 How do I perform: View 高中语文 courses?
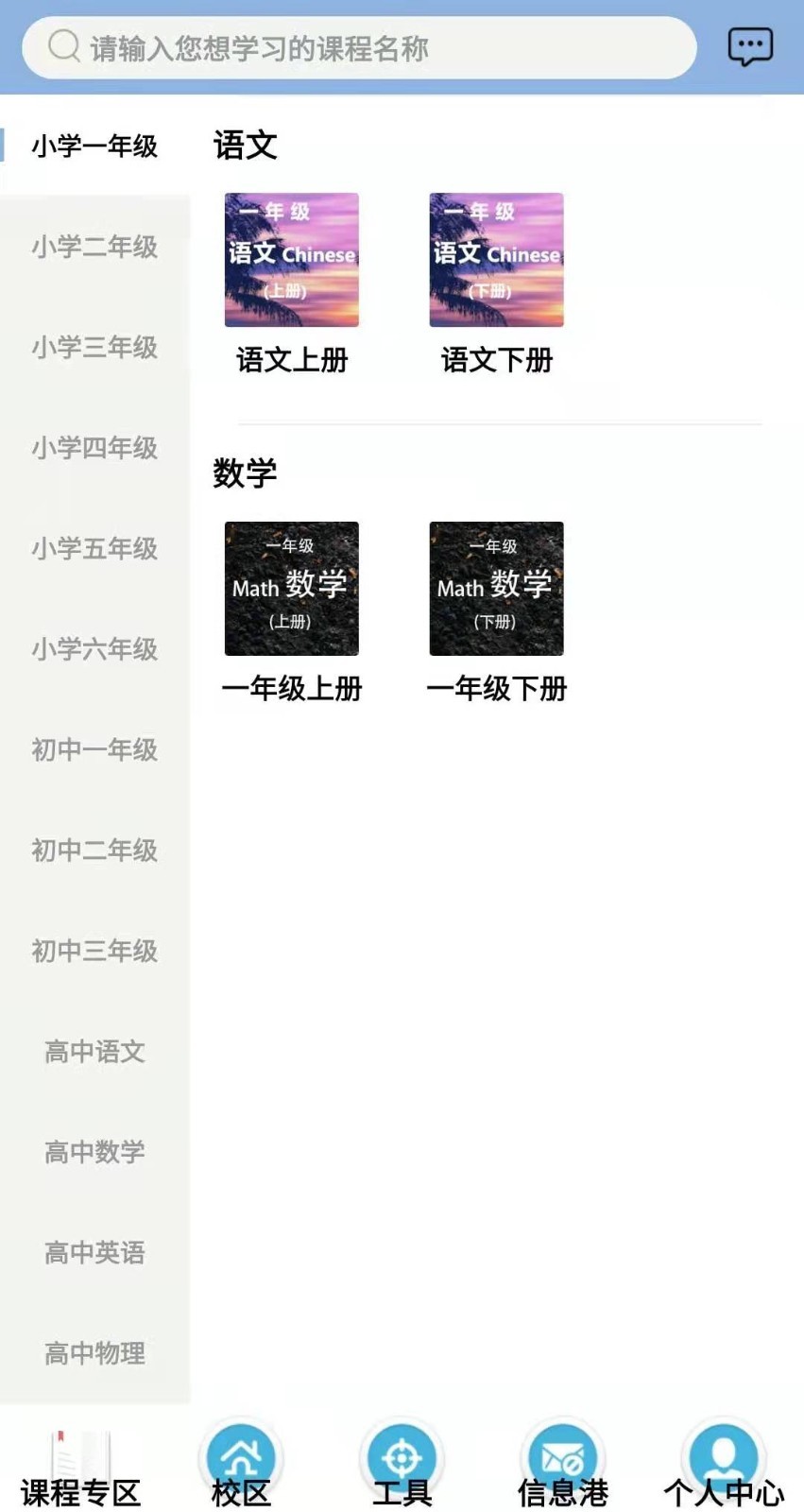pos(94,1052)
